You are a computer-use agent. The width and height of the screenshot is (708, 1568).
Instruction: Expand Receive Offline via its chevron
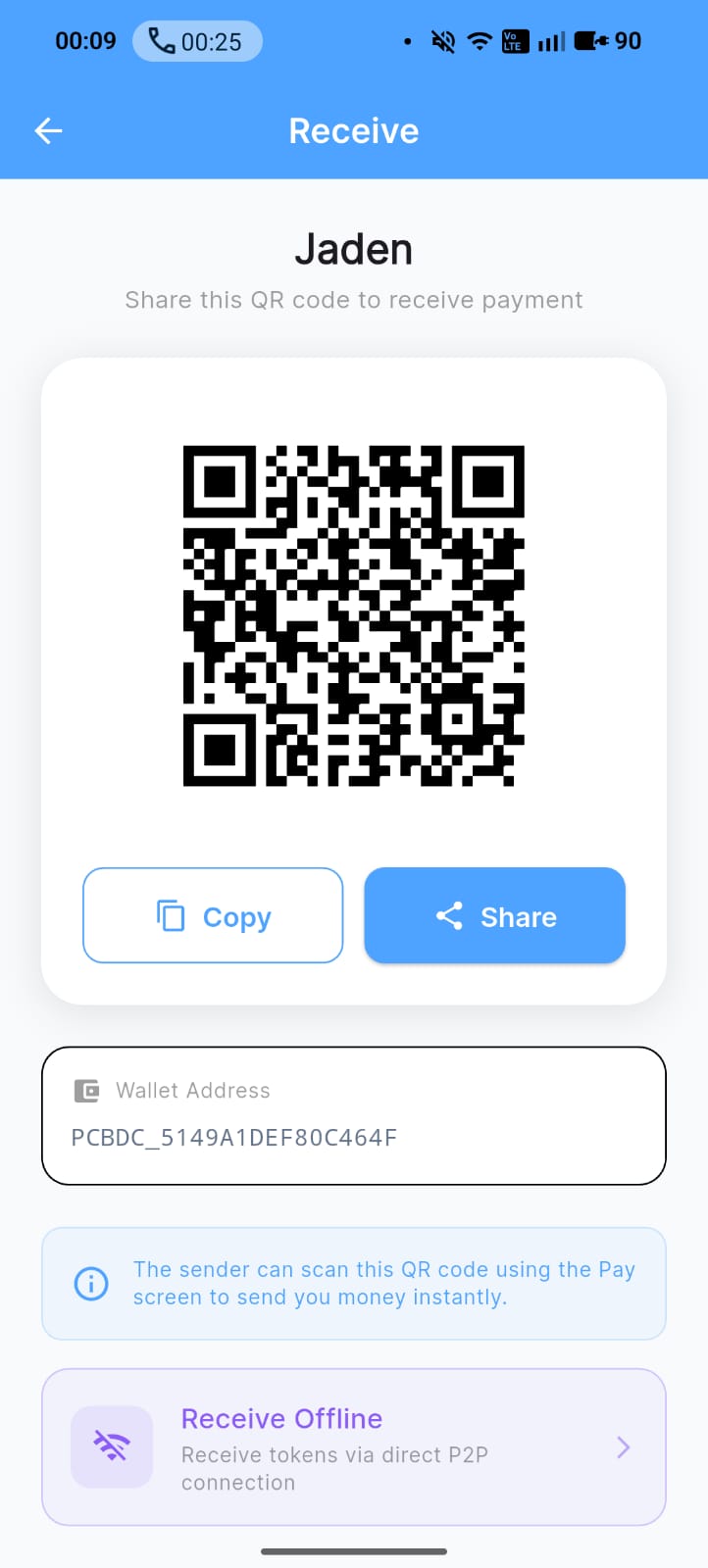tap(622, 1446)
